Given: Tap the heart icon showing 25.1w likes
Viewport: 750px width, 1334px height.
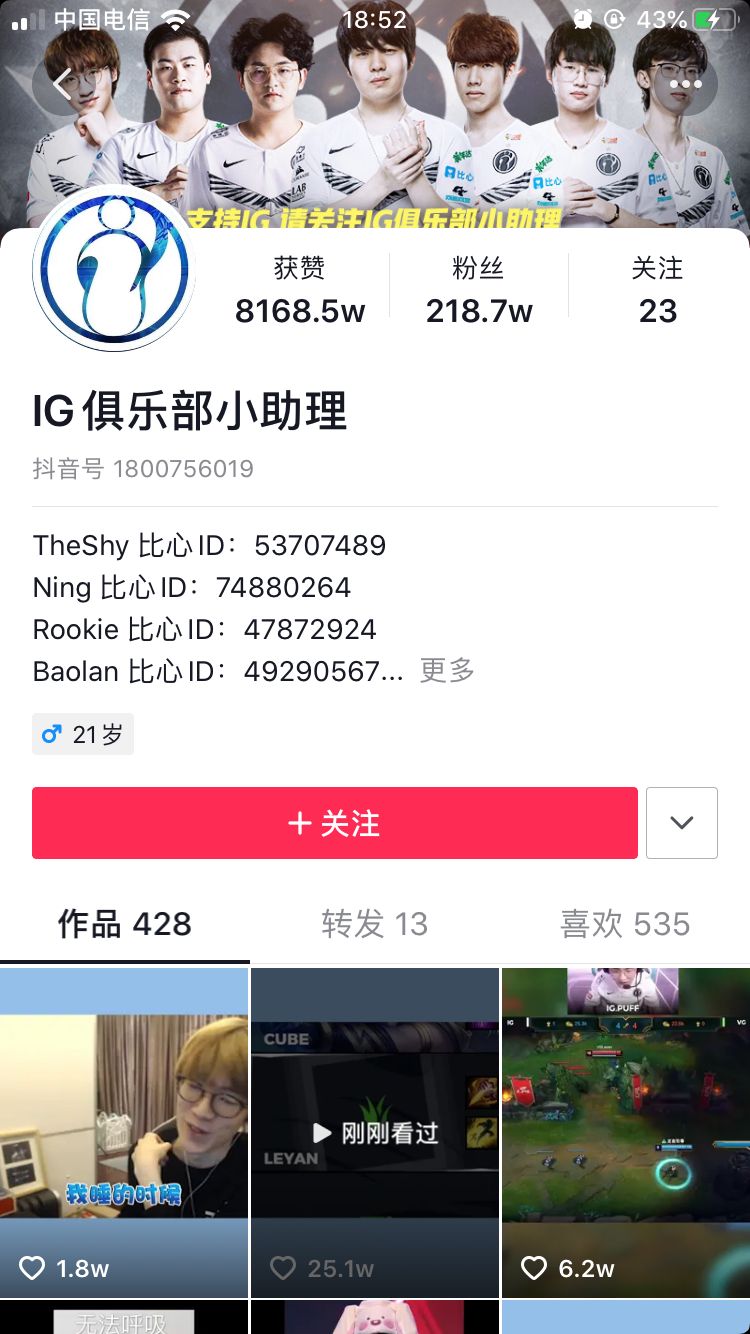Looking at the screenshot, I should click(x=283, y=1268).
